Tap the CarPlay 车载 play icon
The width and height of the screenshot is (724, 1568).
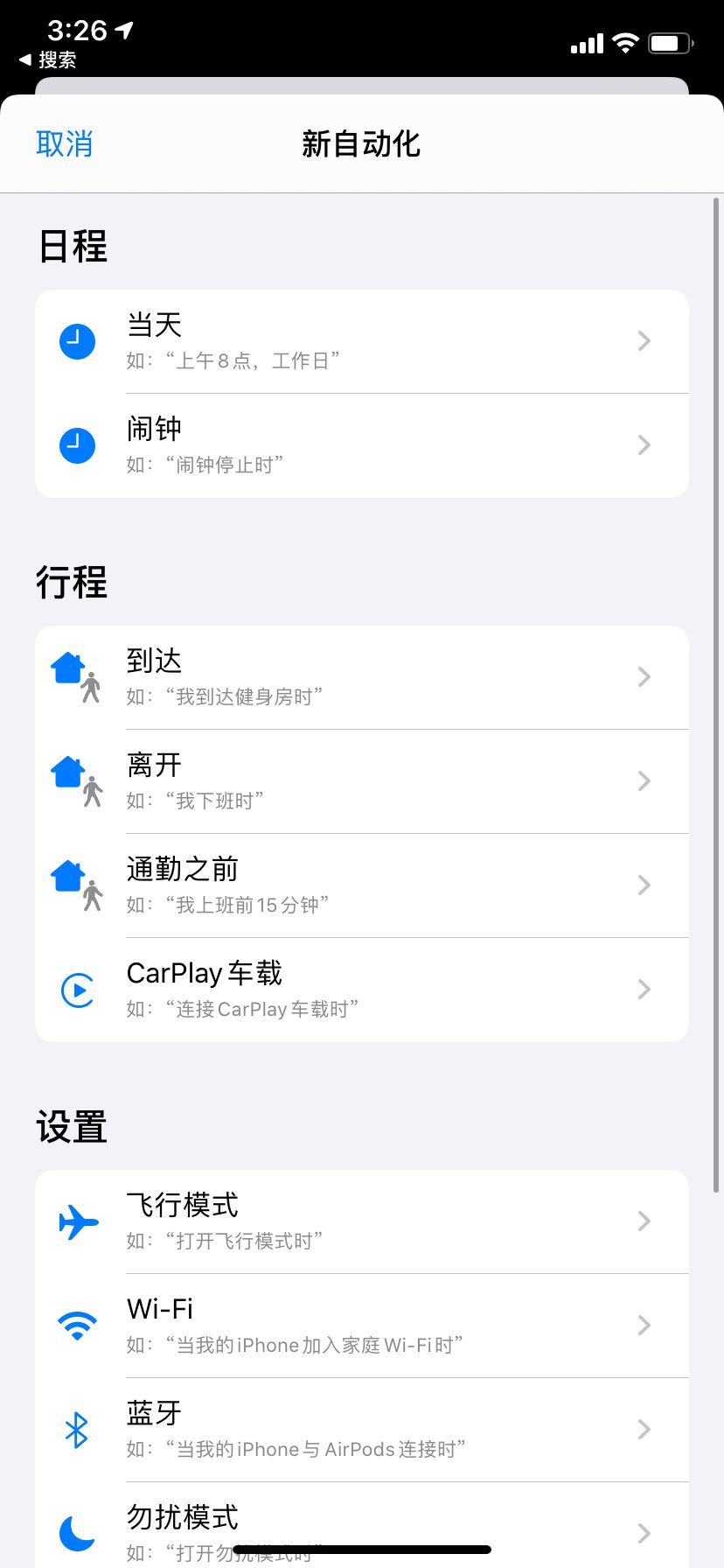point(77,990)
